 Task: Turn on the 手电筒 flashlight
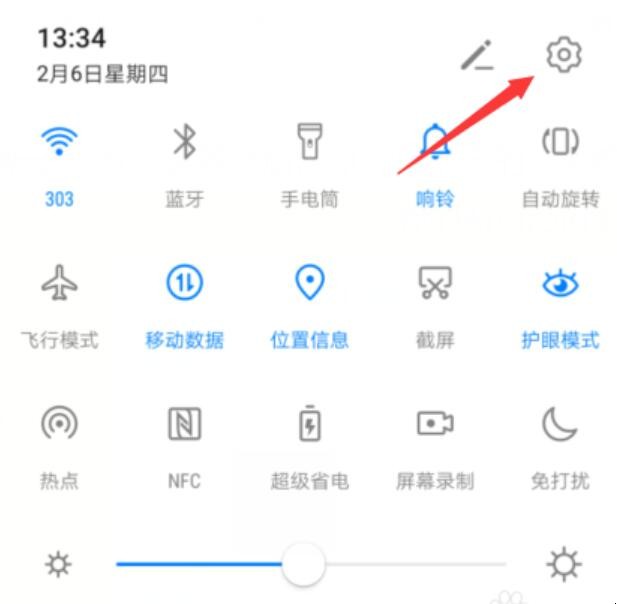309,144
